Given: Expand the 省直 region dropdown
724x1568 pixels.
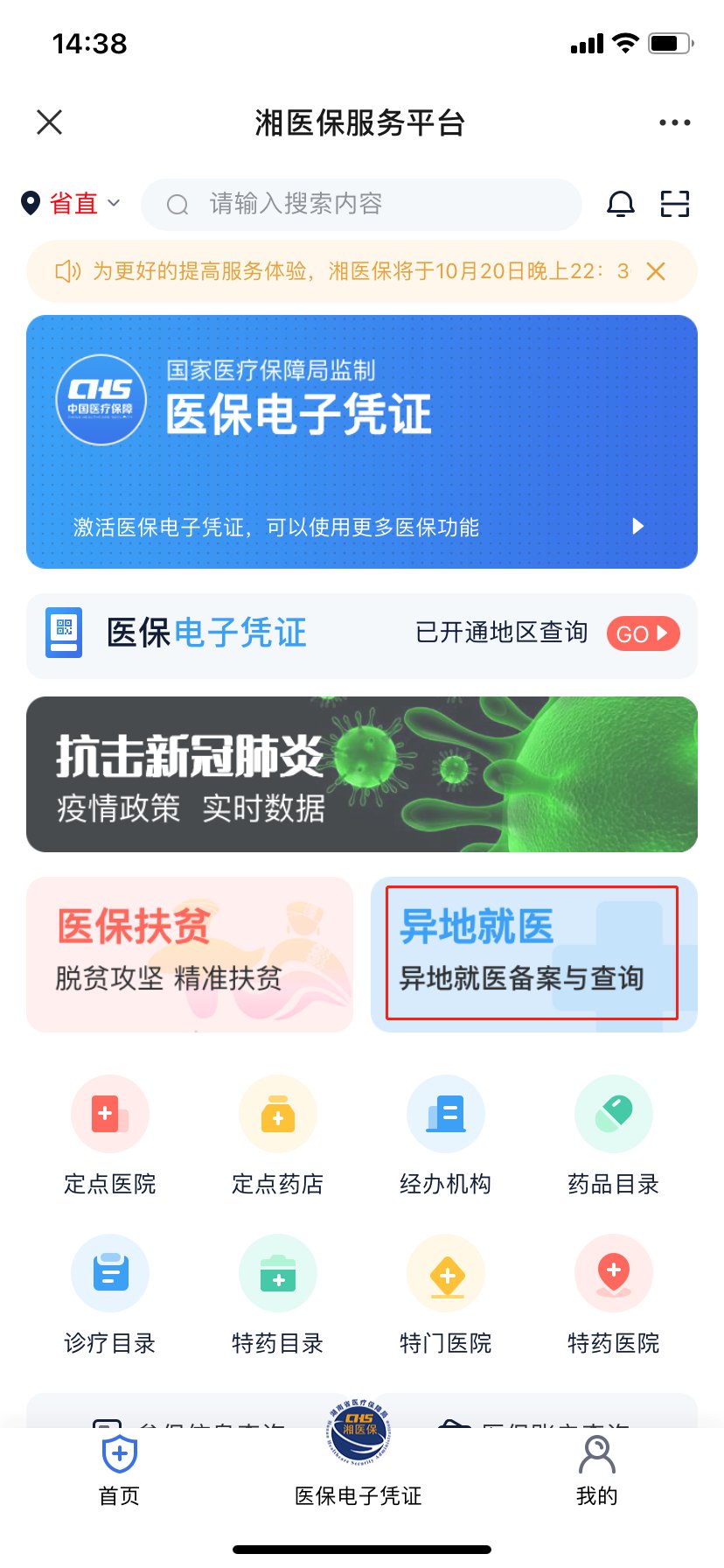Looking at the screenshot, I should point(72,204).
